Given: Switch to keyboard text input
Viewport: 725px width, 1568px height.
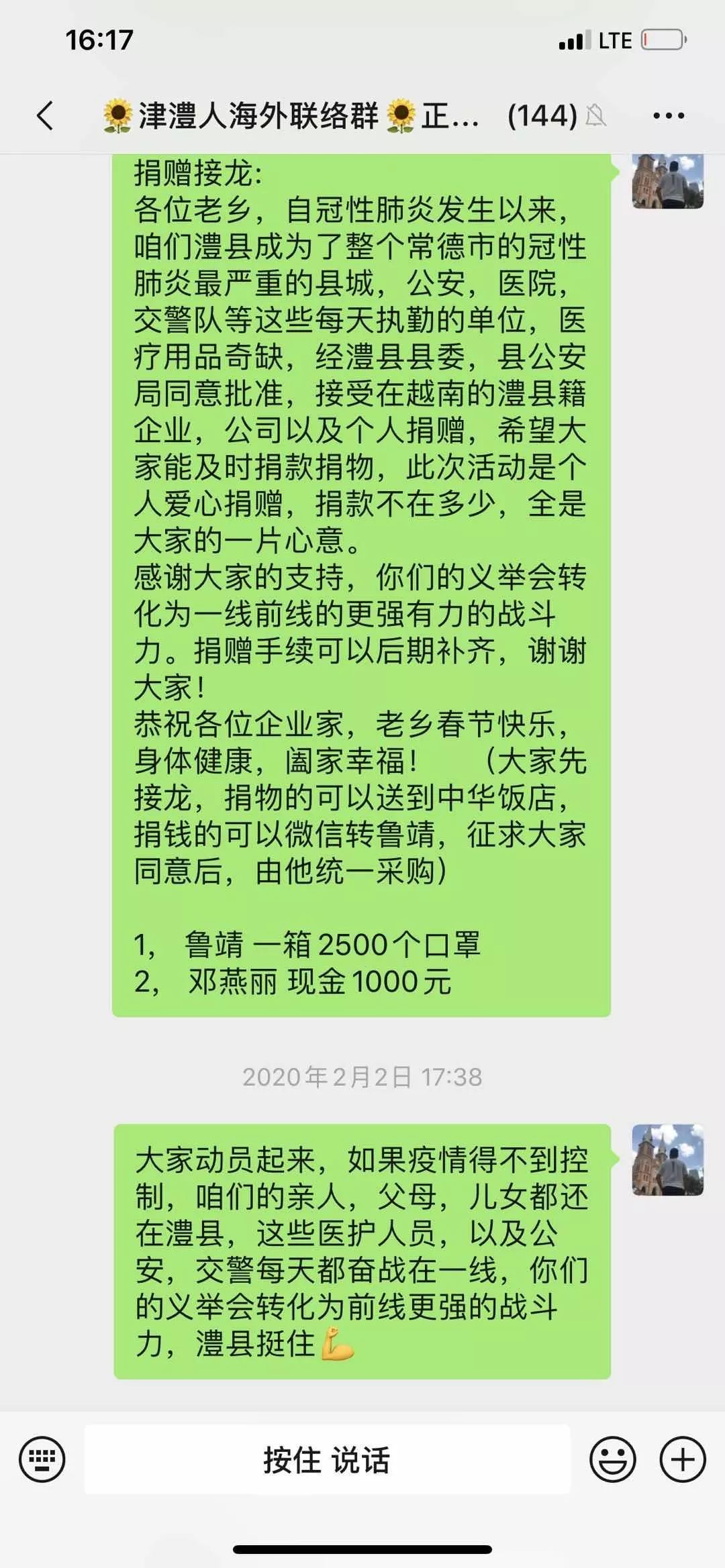Looking at the screenshot, I should pyautogui.click(x=42, y=1459).
